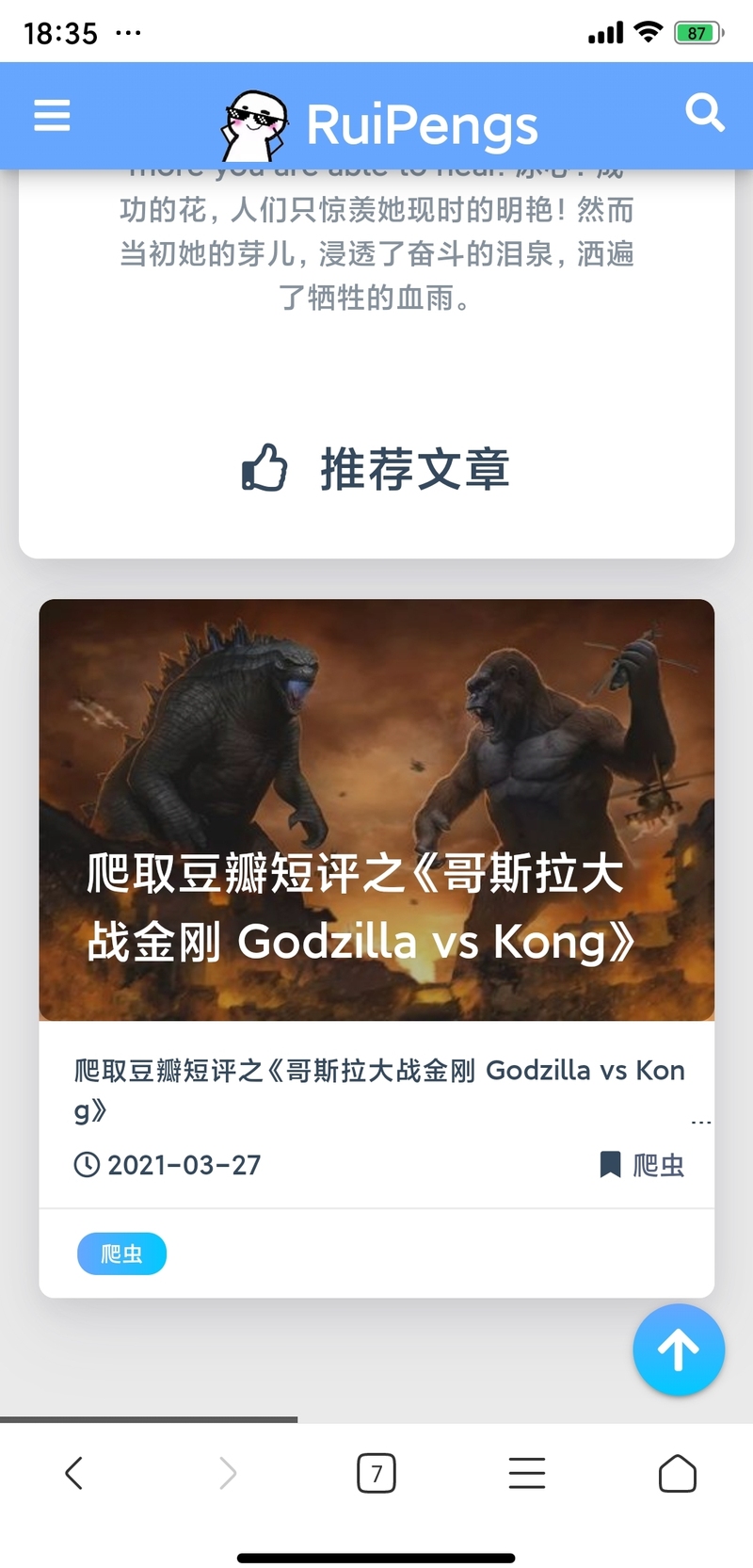Jump back to top with arrow button

tap(678, 1350)
